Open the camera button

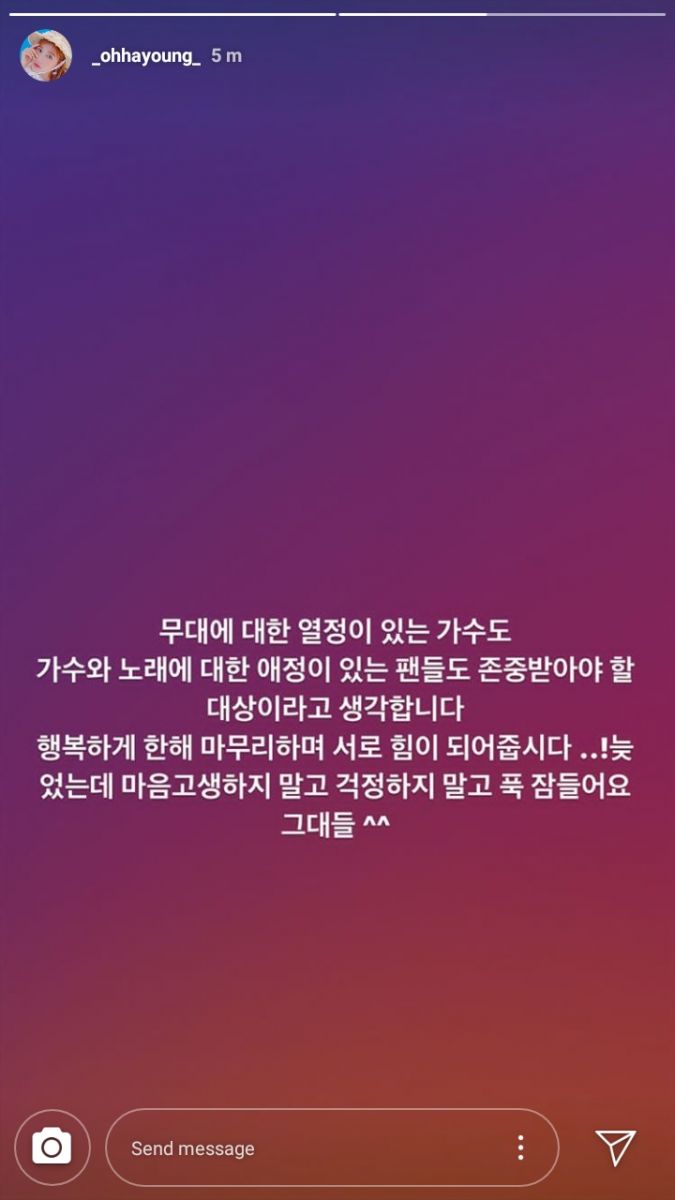point(52,1147)
